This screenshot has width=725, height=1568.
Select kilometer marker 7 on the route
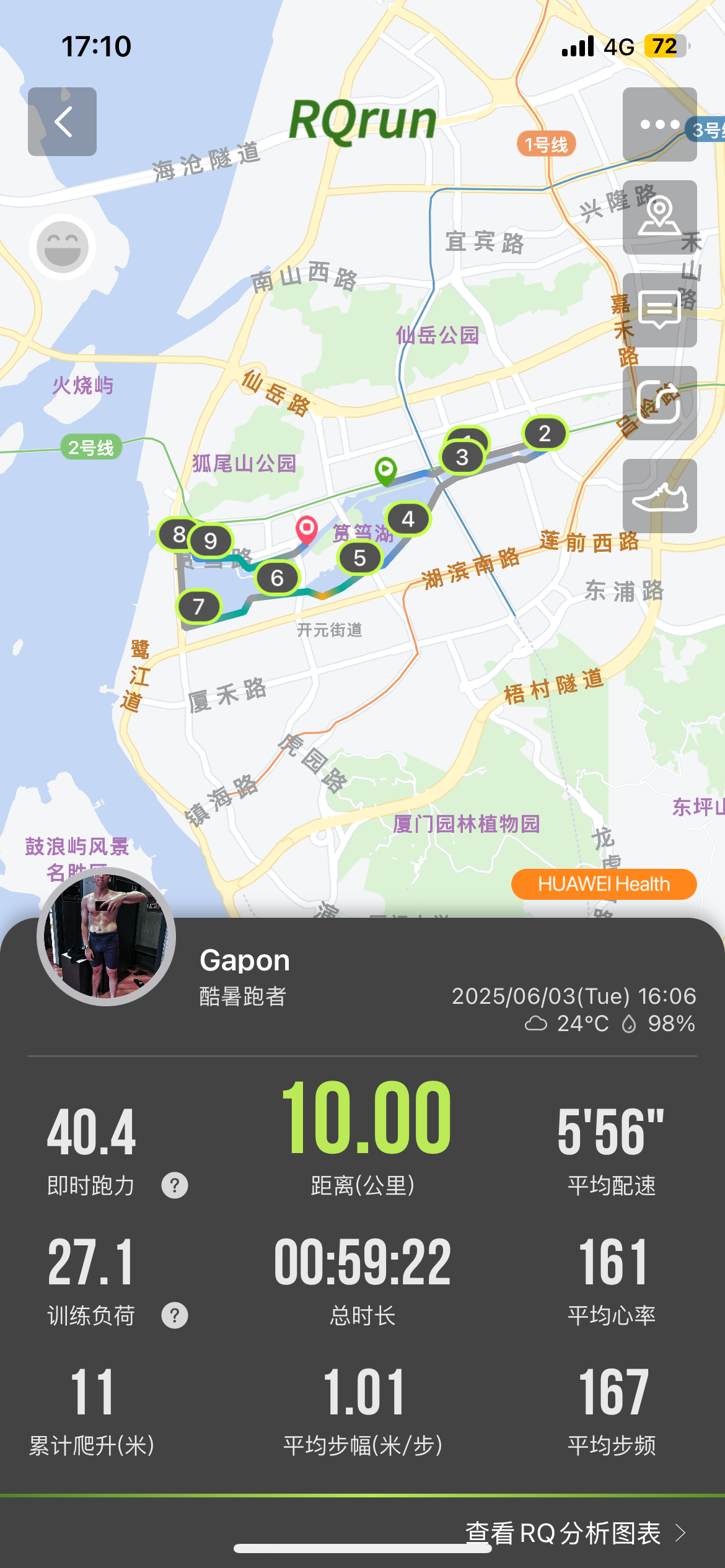point(198,606)
